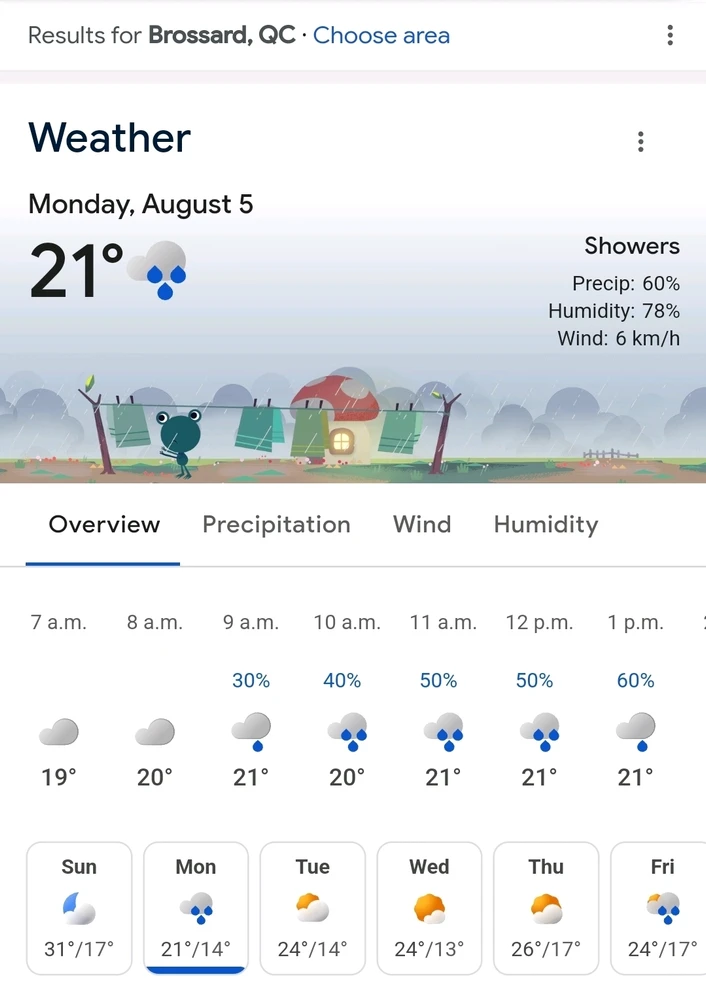Image resolution: width=706 pixels, height=1000 pixels.
Task: Switch to the Humidity tab
Action: coord(546,525)
